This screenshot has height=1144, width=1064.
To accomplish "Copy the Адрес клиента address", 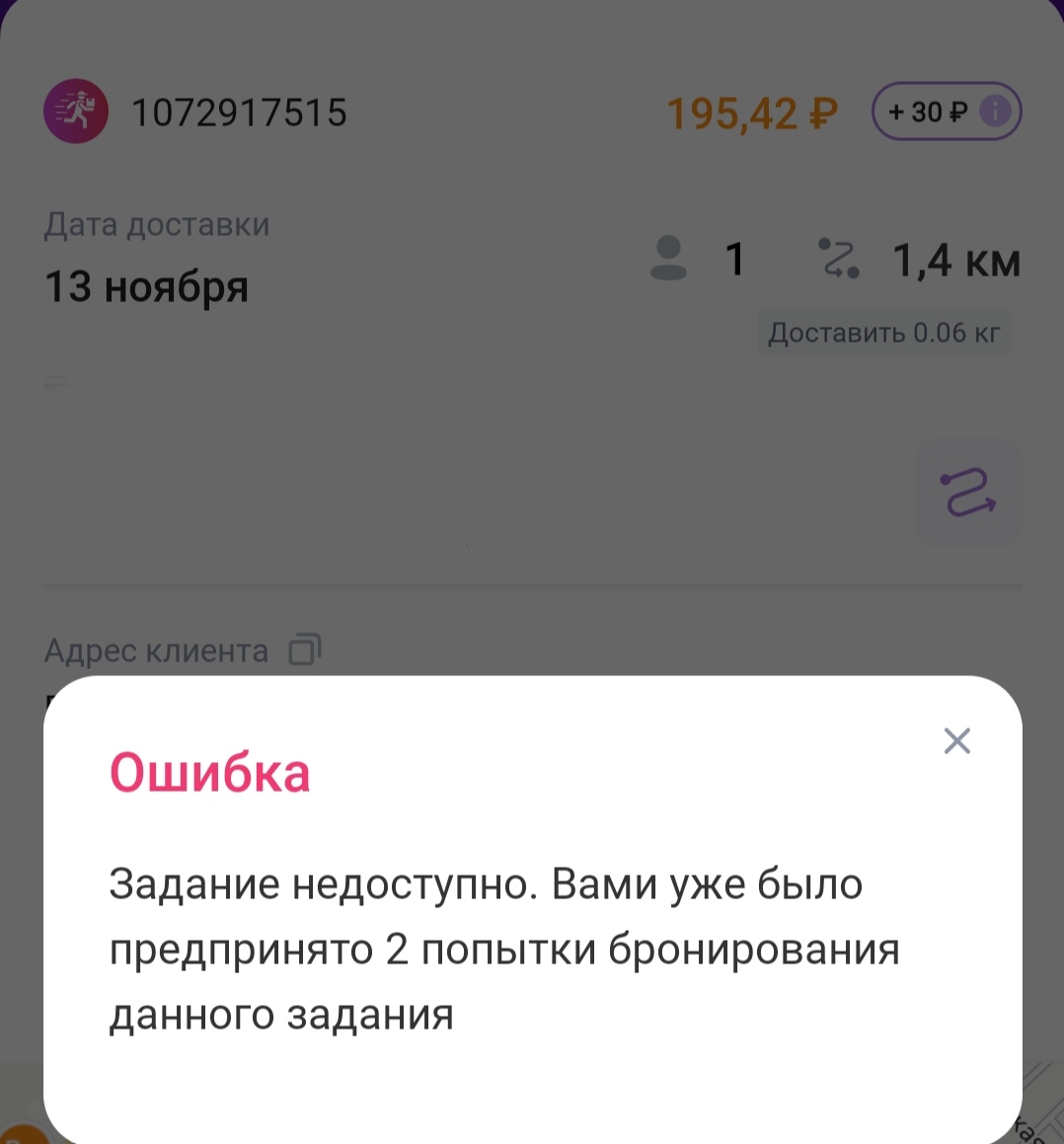I will [304, 649].
